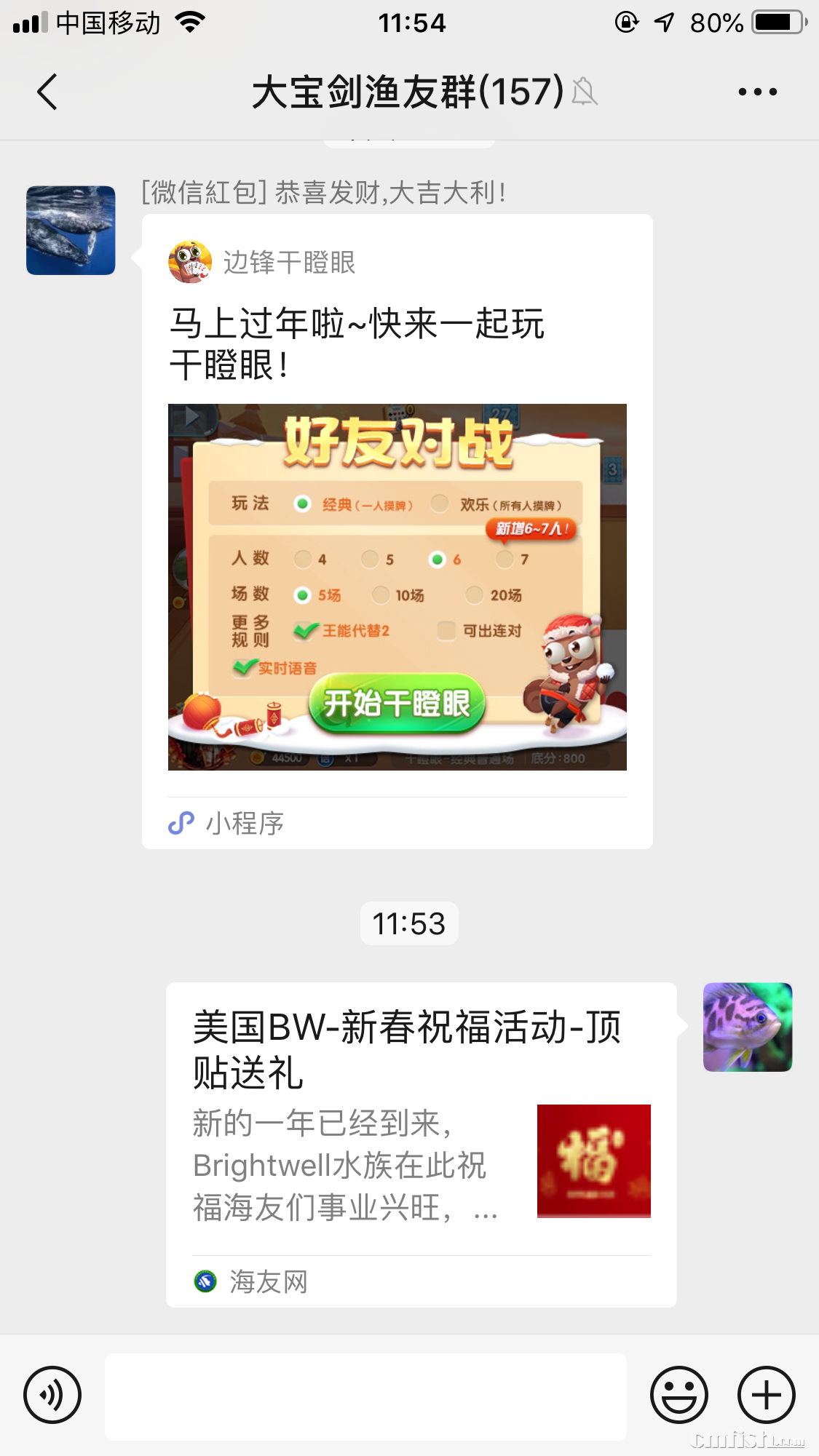Open the whale group member avatar
This screenshot has width=819, height=1456.
[x=71, y=228]
